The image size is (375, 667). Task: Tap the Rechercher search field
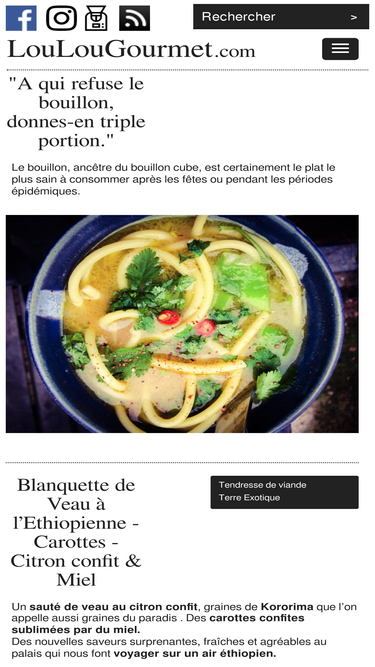pos(268,17)
